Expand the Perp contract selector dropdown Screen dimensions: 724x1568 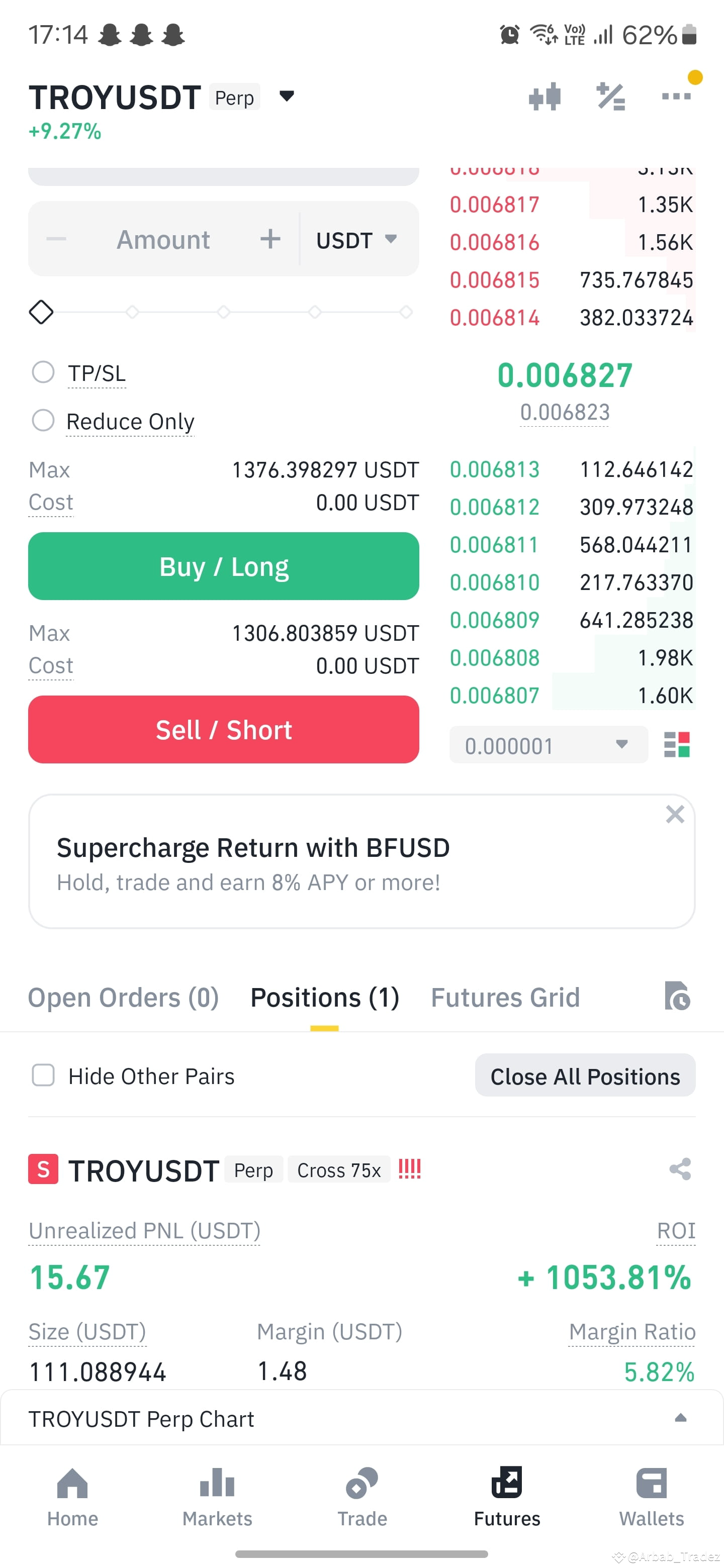pos(286,96)
